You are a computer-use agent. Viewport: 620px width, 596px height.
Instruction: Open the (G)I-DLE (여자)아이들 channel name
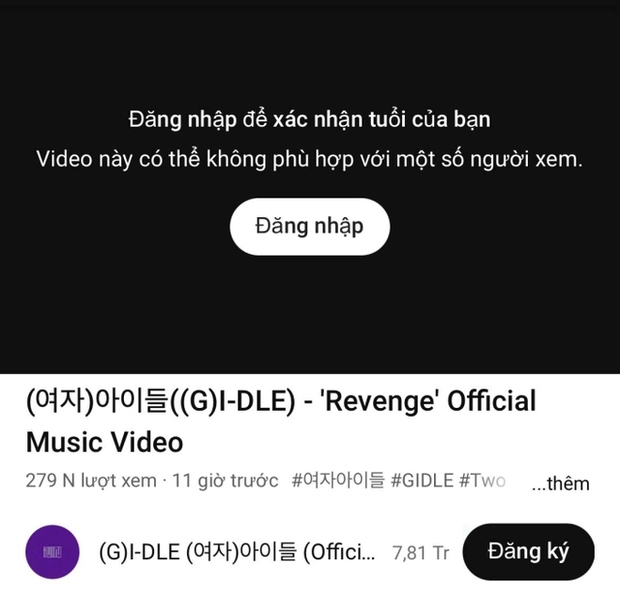[236, 552]
